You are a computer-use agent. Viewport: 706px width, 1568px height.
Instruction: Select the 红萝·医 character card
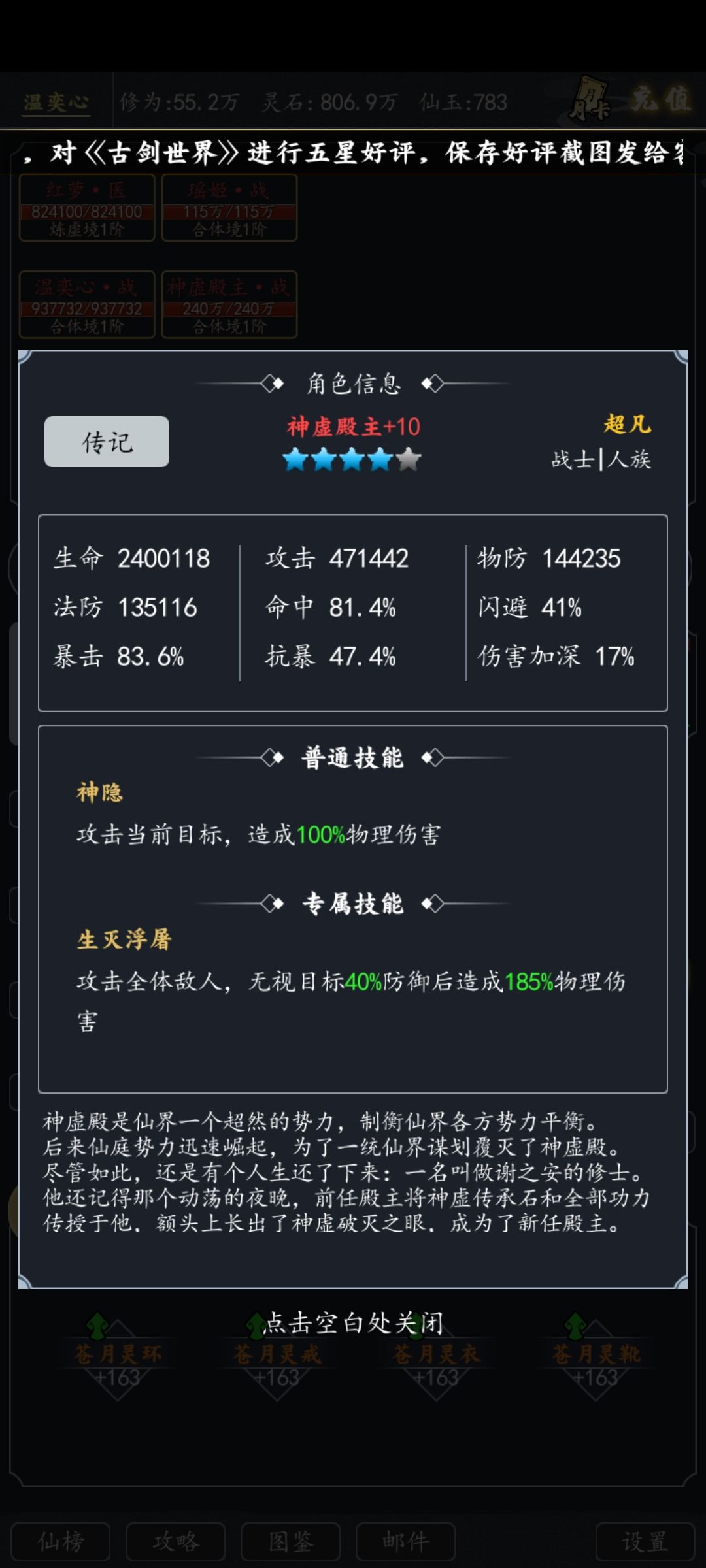click(87, 210)
